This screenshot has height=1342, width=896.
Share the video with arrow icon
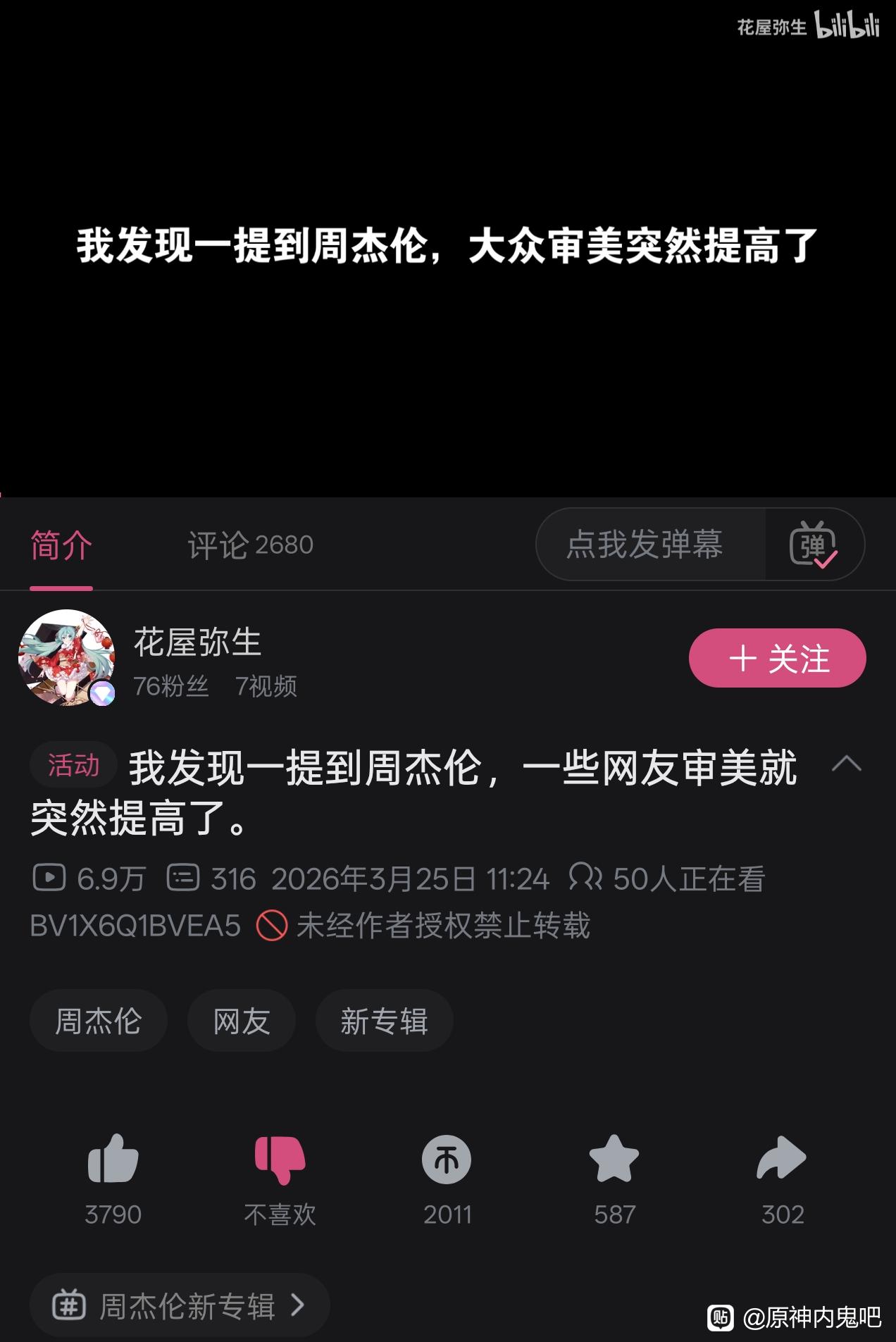pyautogui.click(x=781, y=1159)
